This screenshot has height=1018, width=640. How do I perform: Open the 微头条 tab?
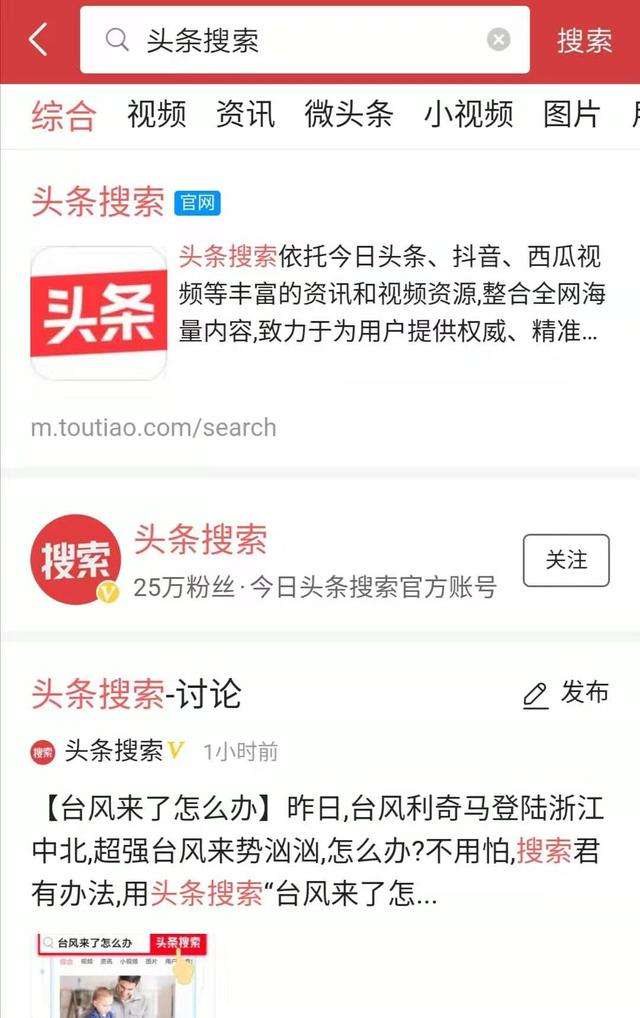(x=349, y=114)
